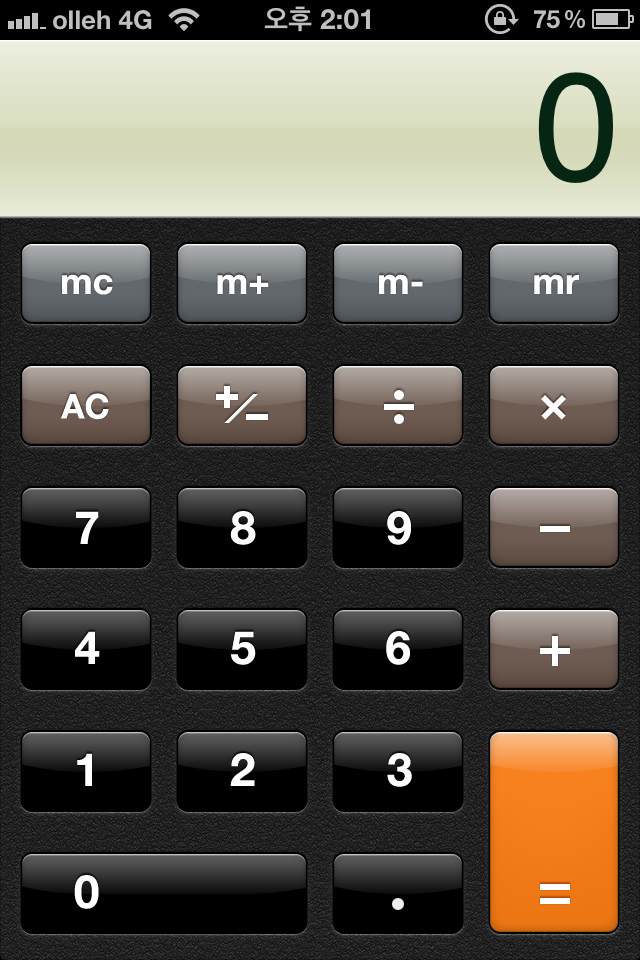Select the minus operator
Image resolution: width=640 pixels, height=960 pixels.
pyautogui.click(x=554, y=527)
